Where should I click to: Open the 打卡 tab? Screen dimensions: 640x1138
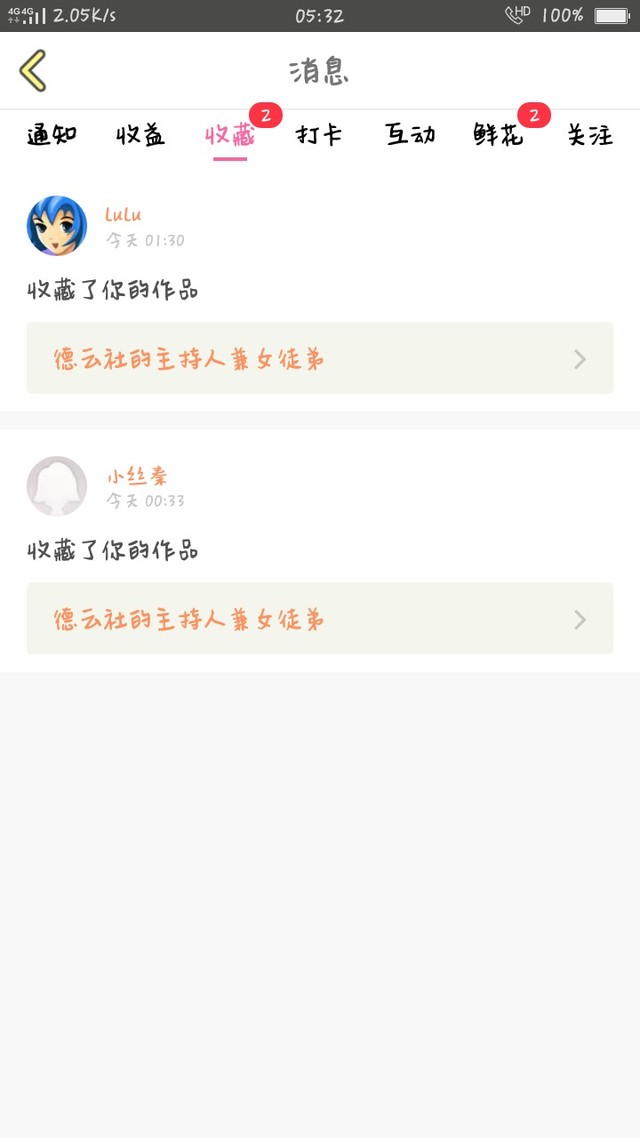(319, 136)
